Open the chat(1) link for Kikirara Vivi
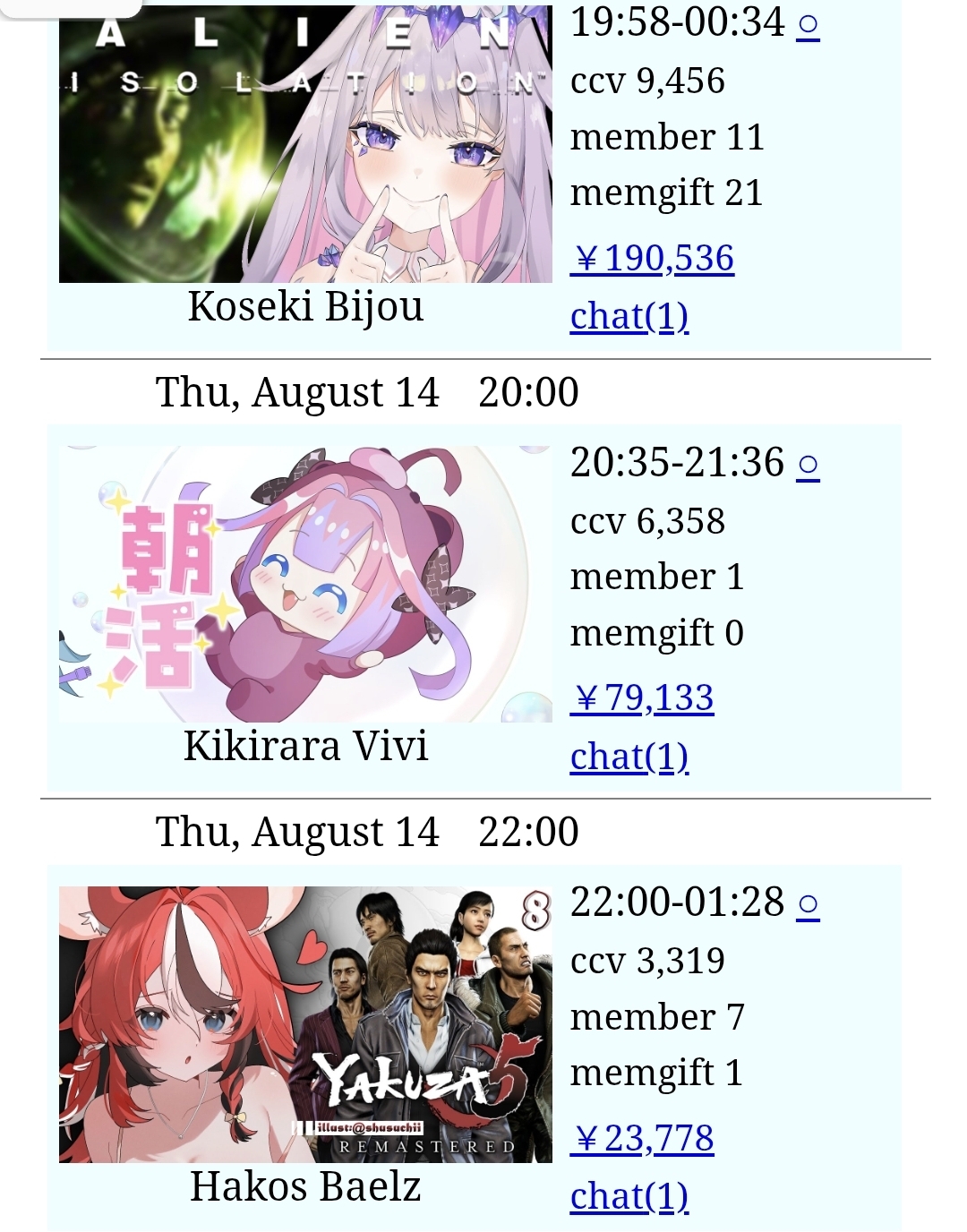 (x=629, y=757)
